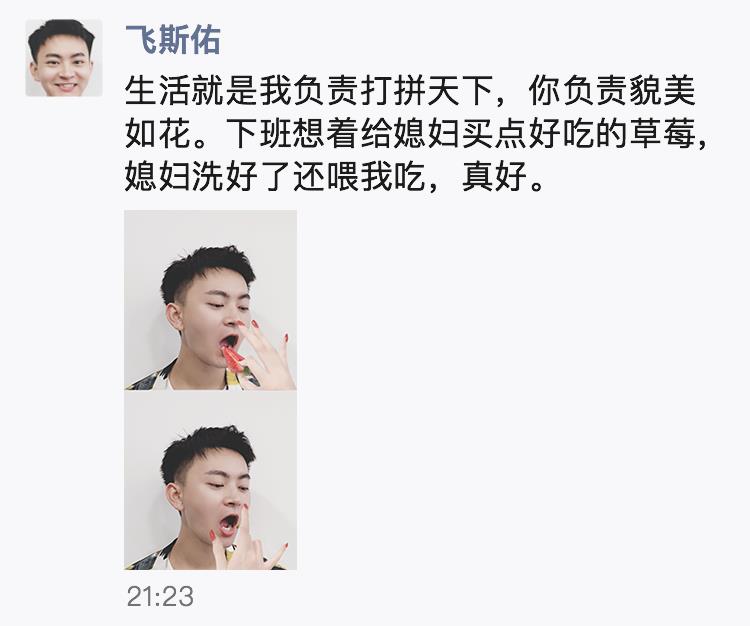Open the second photo with open mouth
750x626 pixels.
(x=210, y=482)
